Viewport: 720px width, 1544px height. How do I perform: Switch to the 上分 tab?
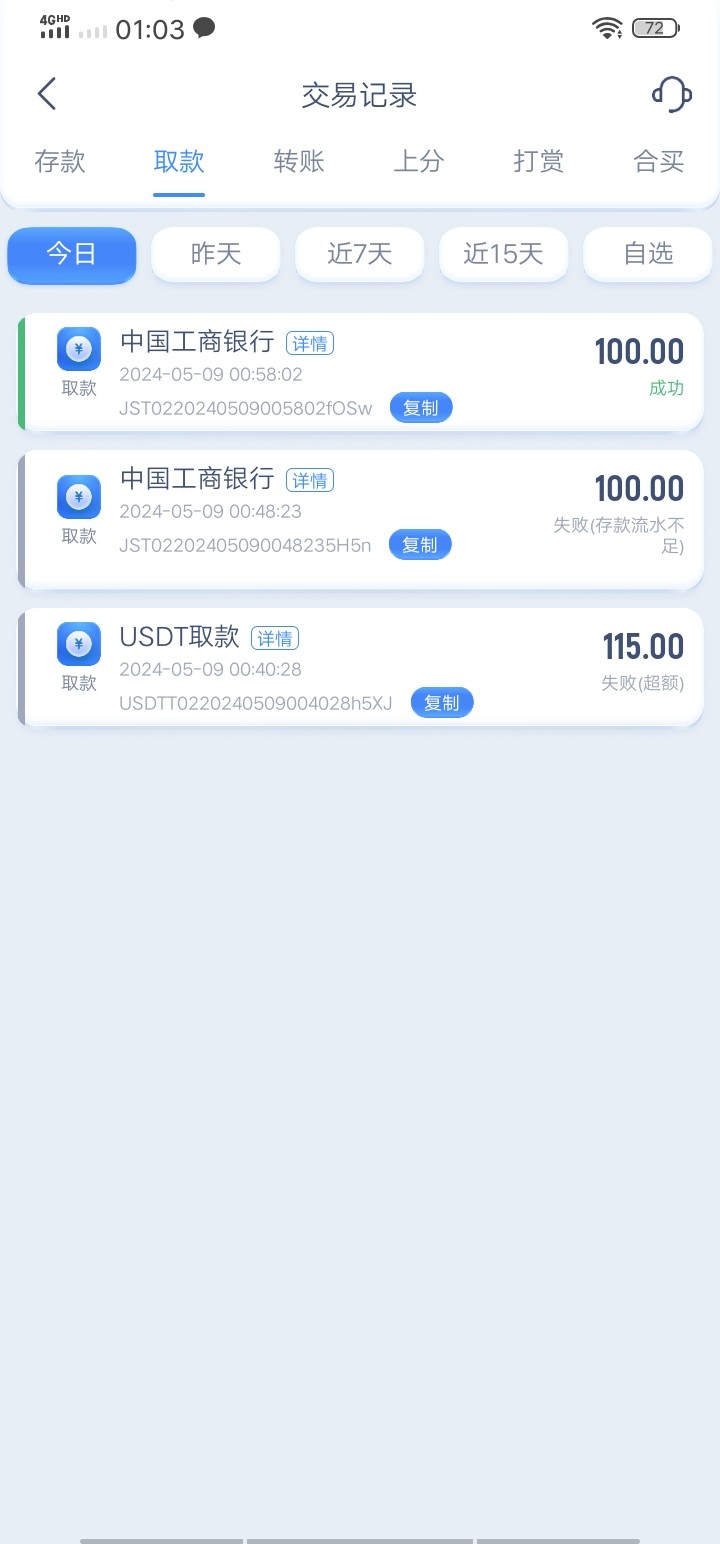[419, 161]
